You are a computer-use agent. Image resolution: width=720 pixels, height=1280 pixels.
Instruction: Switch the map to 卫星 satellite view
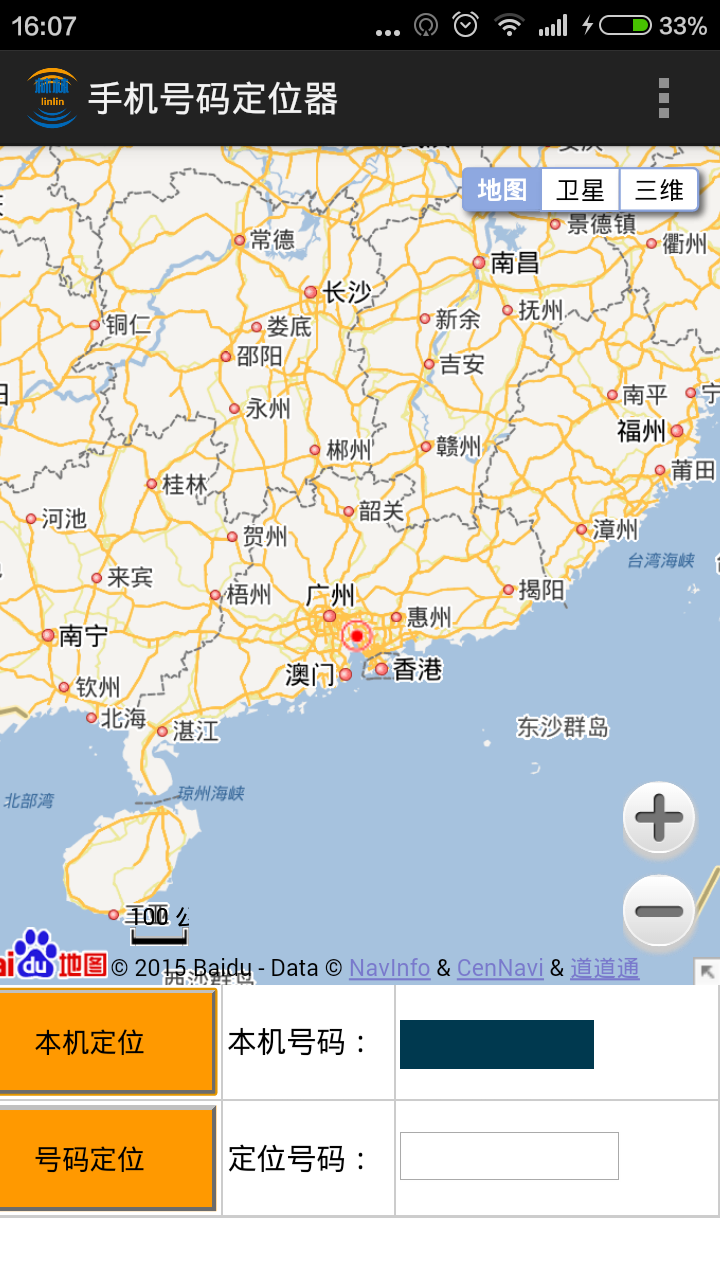(x=580, y=189)
